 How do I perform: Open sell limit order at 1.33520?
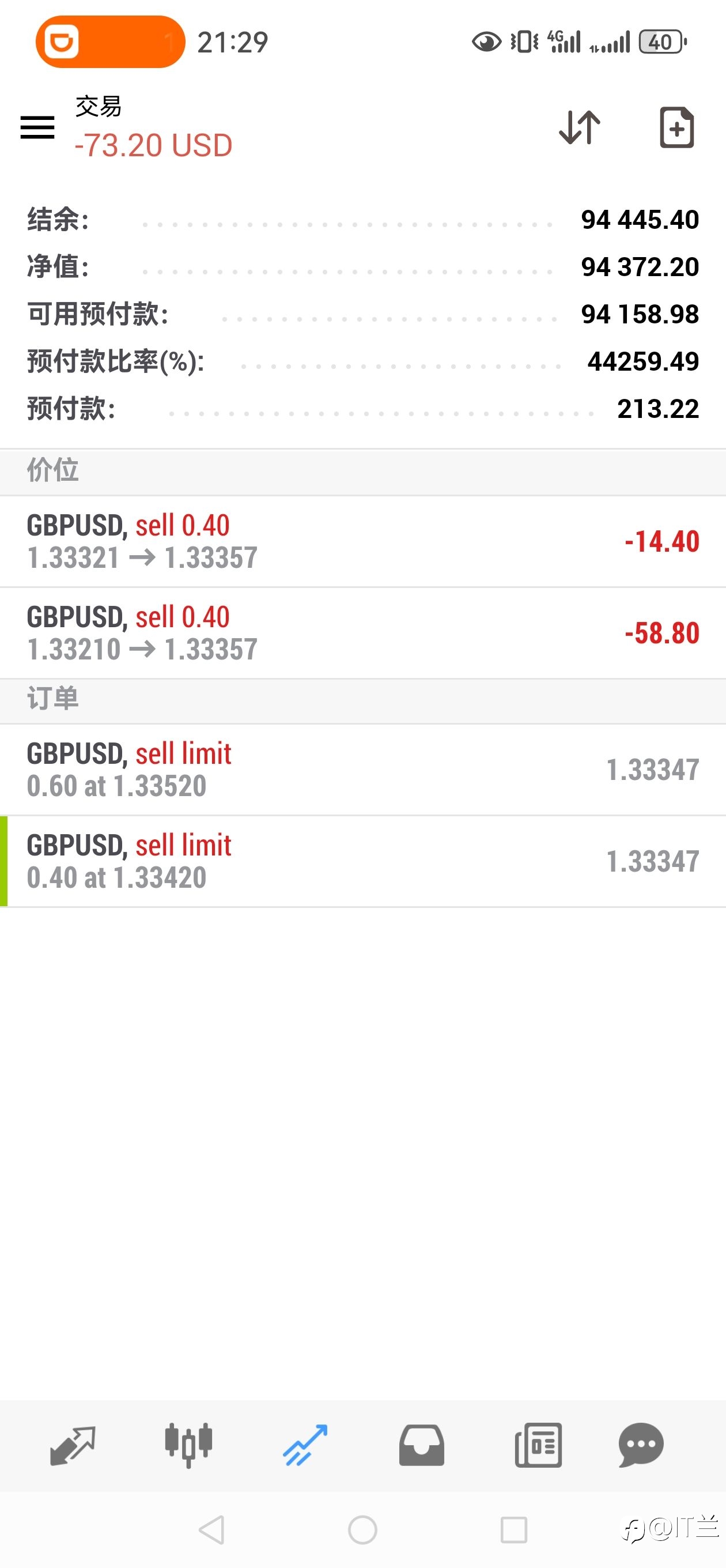click(x=362, y=770)
